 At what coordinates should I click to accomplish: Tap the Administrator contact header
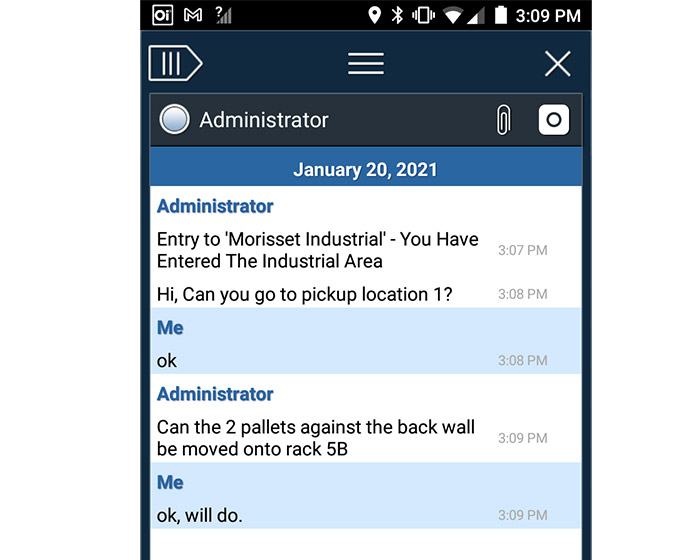click(x=263, y=120)
